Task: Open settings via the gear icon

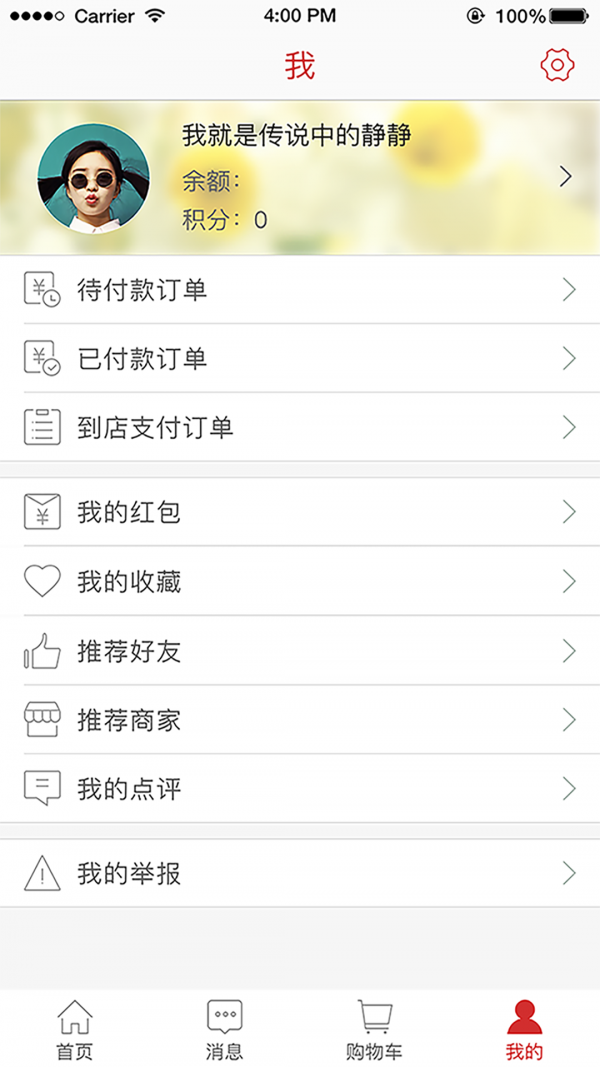Action: 557,66
